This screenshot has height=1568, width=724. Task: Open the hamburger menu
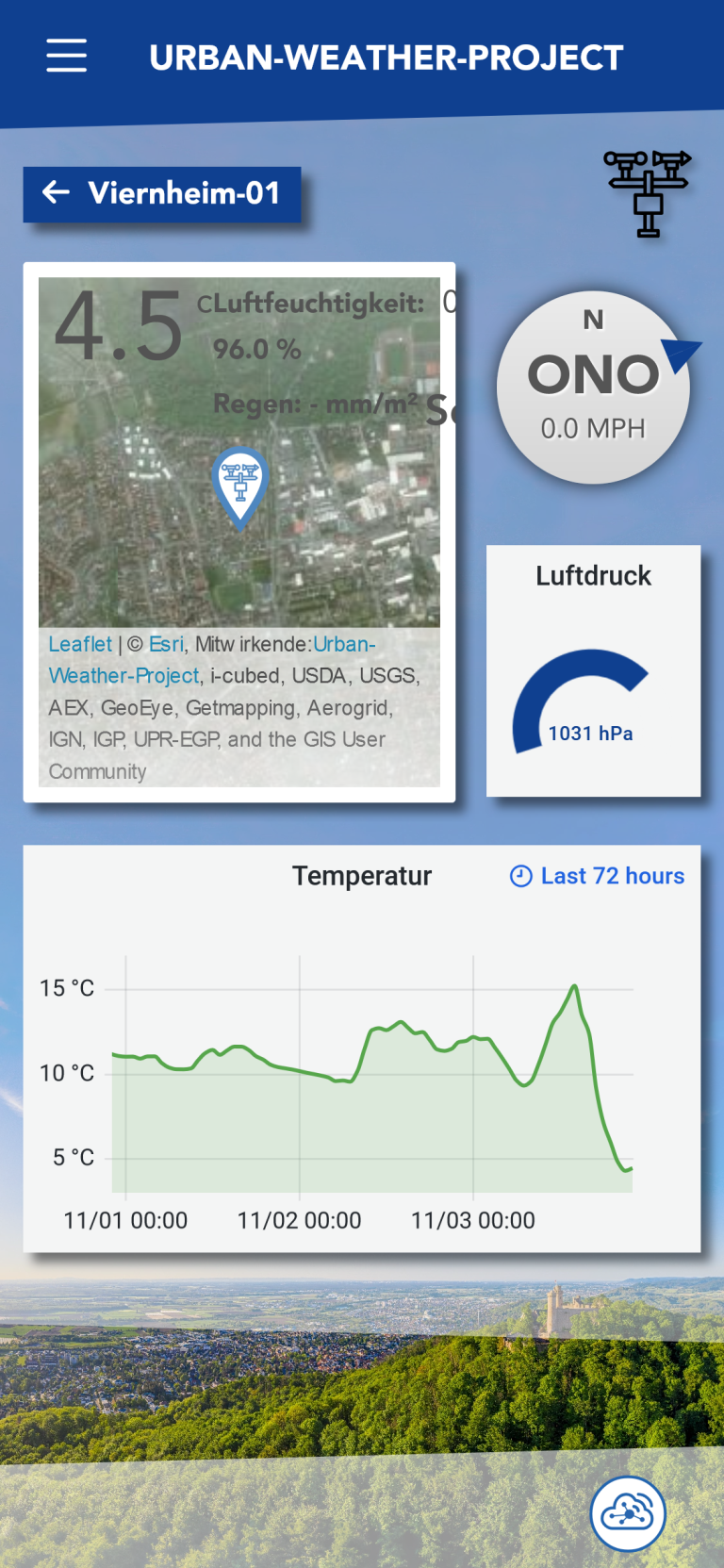(67, 57)
